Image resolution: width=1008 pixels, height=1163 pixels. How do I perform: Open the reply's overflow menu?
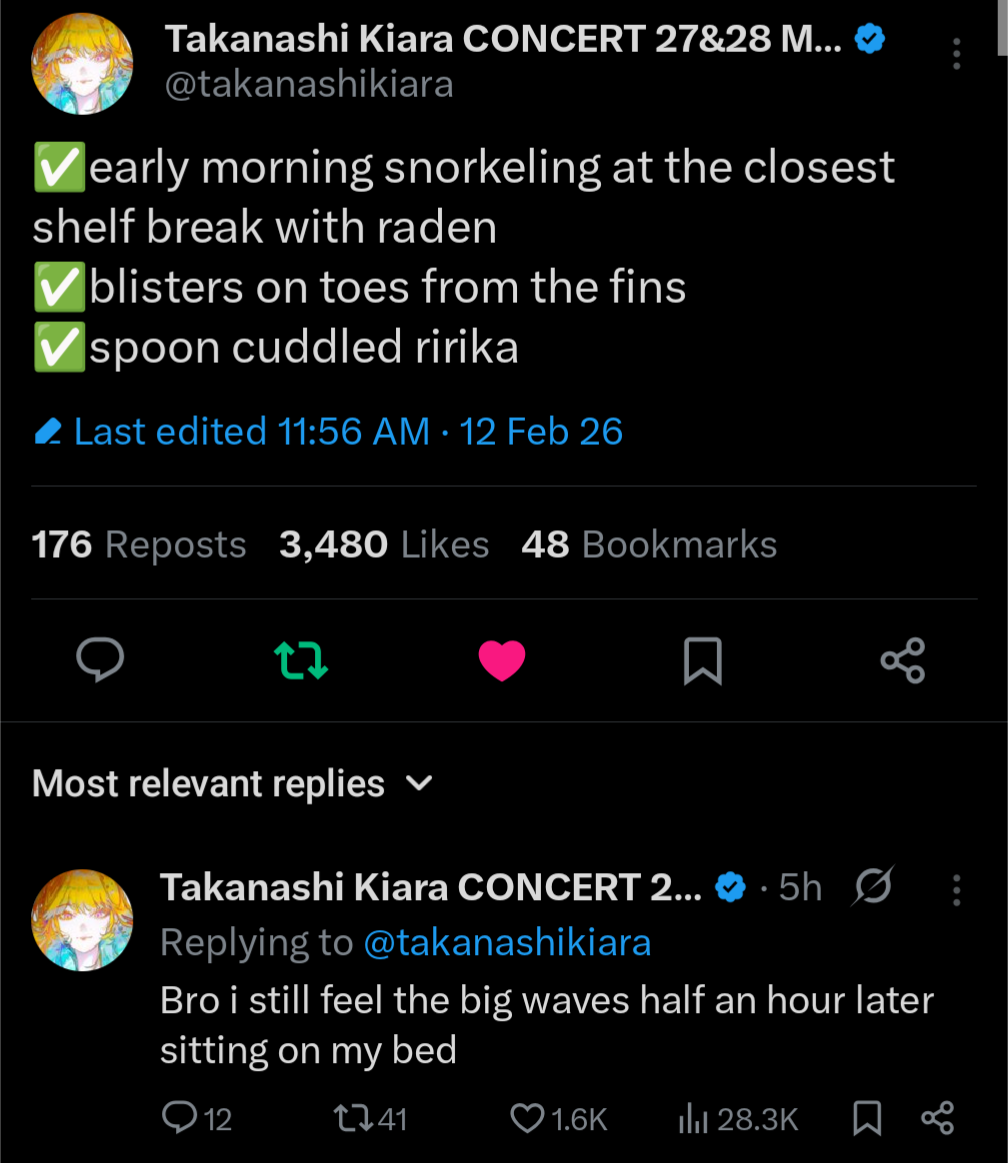pyautogui.click(x=956, y=889)
